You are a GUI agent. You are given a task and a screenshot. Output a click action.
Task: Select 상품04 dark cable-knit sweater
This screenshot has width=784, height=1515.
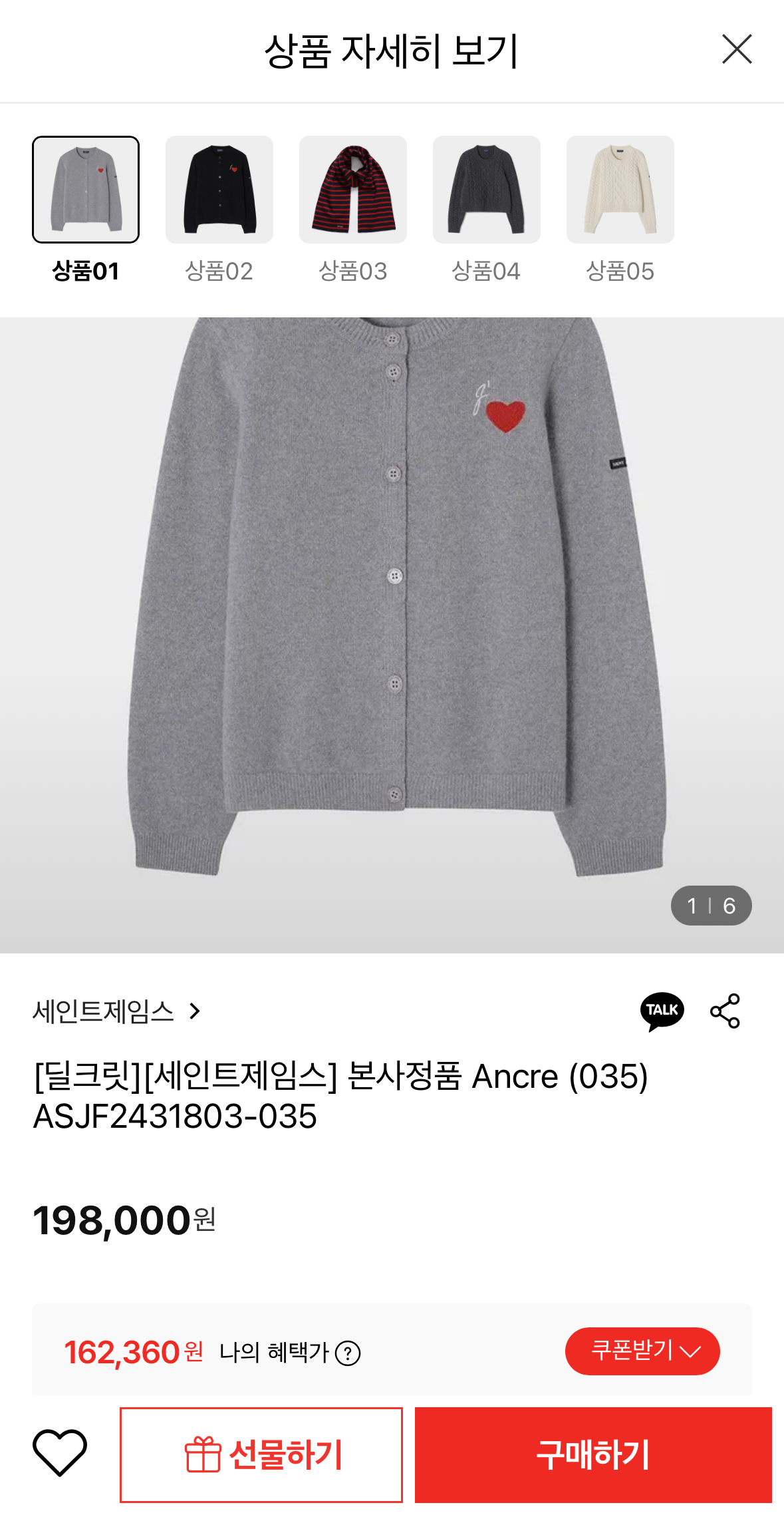(487, 190)
